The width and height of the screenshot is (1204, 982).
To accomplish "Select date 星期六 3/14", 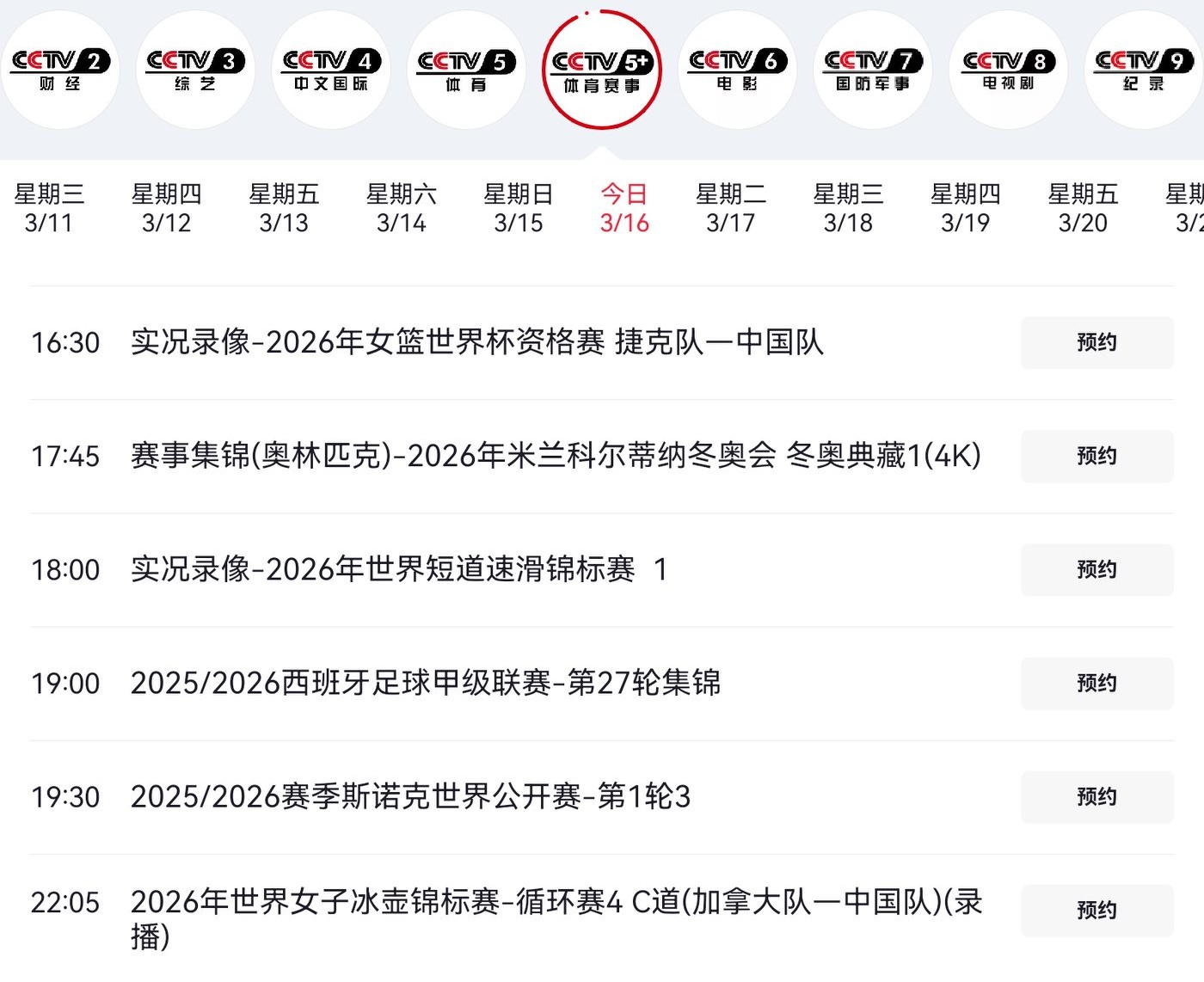I will (x=402, y=208).
